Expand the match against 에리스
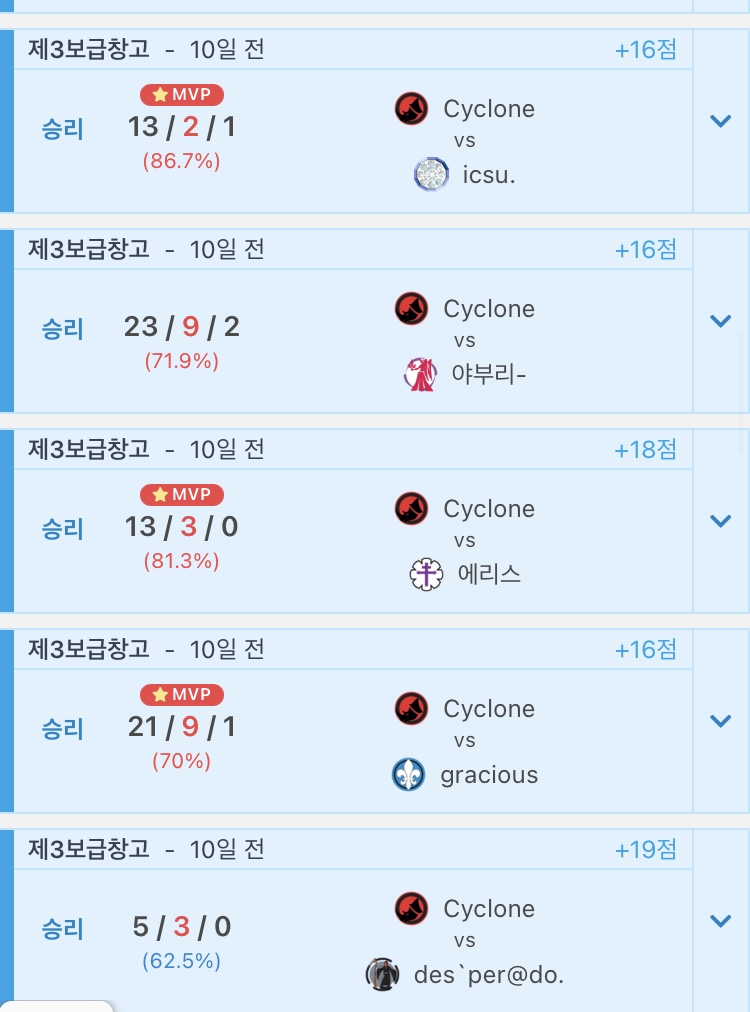This screenshot has height=1012, width=750. click(x=720, y=521)
